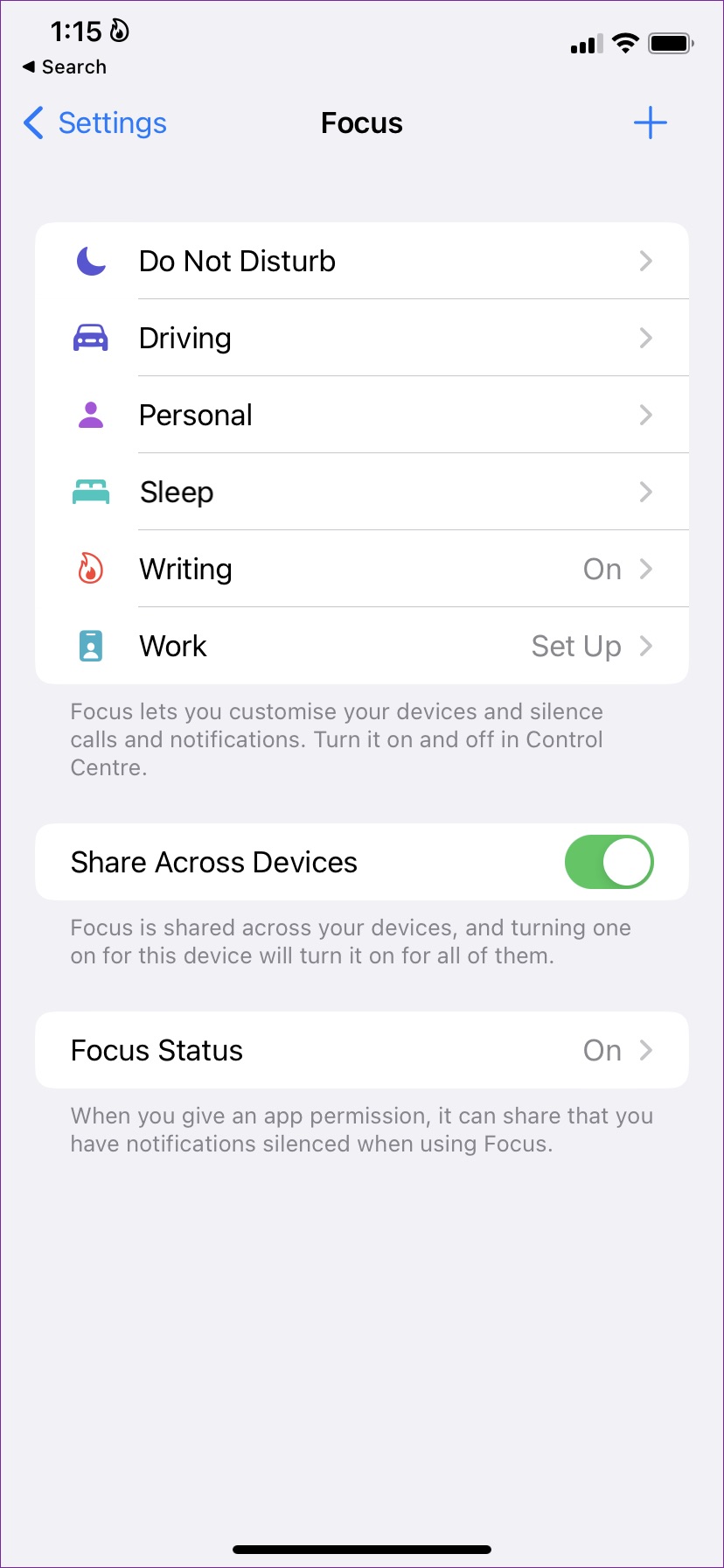Open Do Not Disturb settings
The width and height of the screenshot is (724, 1568).
362,261
